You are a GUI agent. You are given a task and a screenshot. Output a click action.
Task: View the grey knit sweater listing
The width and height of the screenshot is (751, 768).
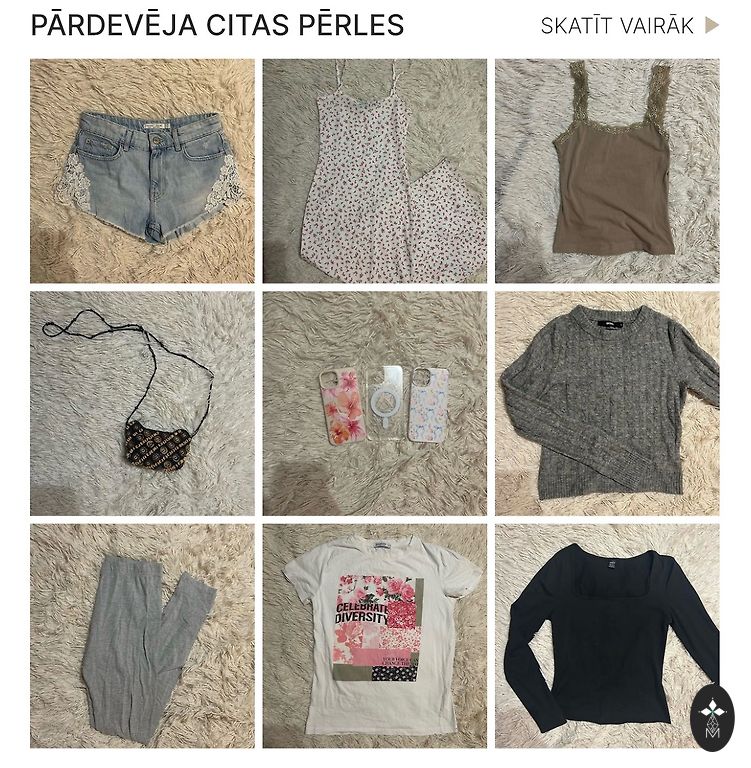(x=606, y=403)
